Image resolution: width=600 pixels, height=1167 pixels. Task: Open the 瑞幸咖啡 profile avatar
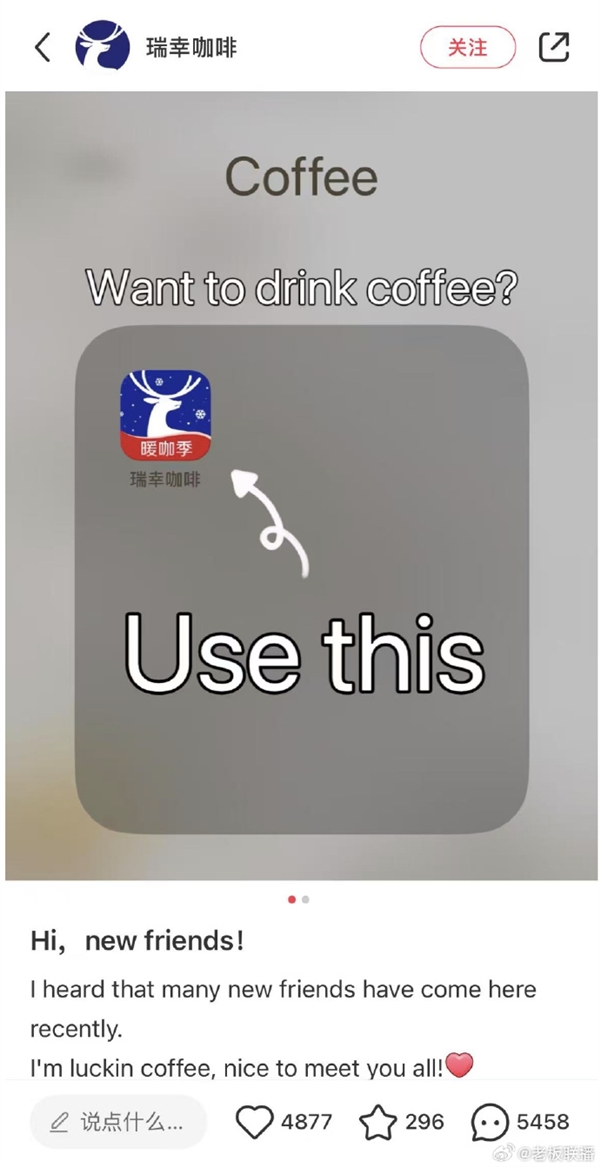tap(103, 47)
